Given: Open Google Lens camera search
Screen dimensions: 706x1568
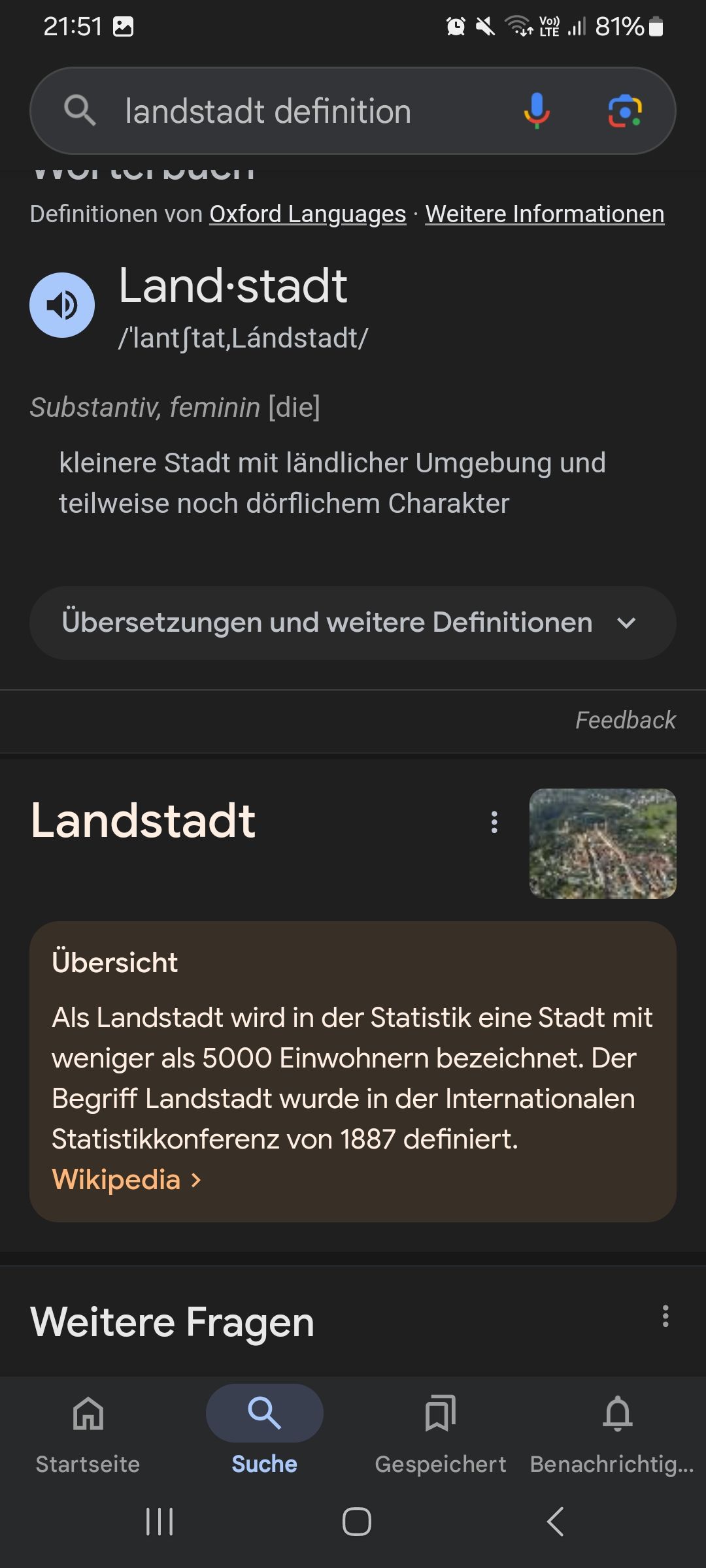Looking at the screenshot, I should click(x=625, y=111).
